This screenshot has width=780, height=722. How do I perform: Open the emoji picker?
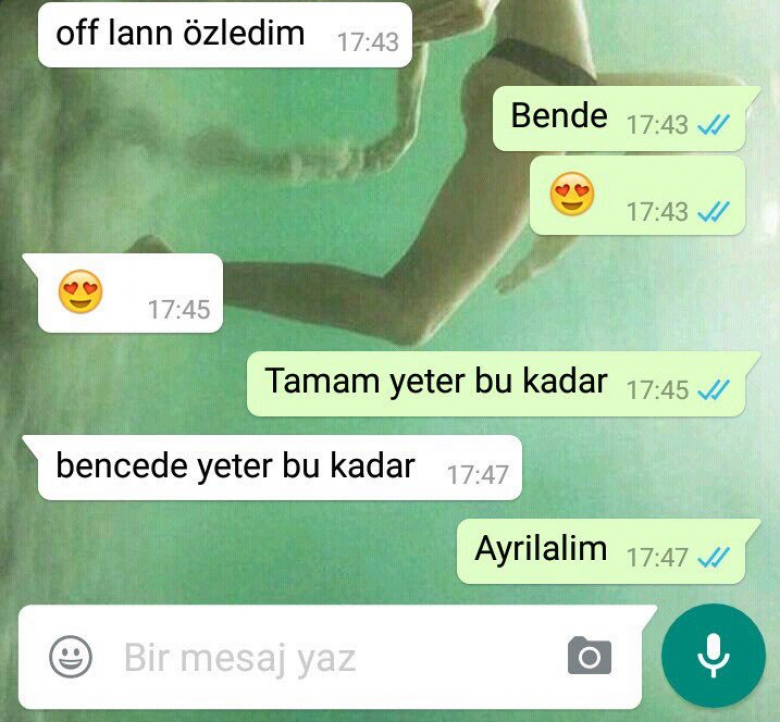(71, 657)
